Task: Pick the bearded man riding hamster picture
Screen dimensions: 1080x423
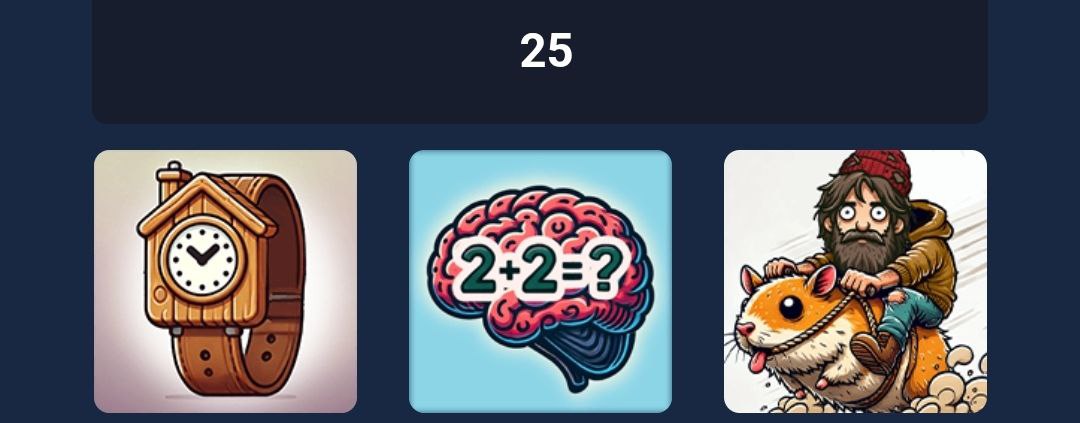Action: coord(855,281)
